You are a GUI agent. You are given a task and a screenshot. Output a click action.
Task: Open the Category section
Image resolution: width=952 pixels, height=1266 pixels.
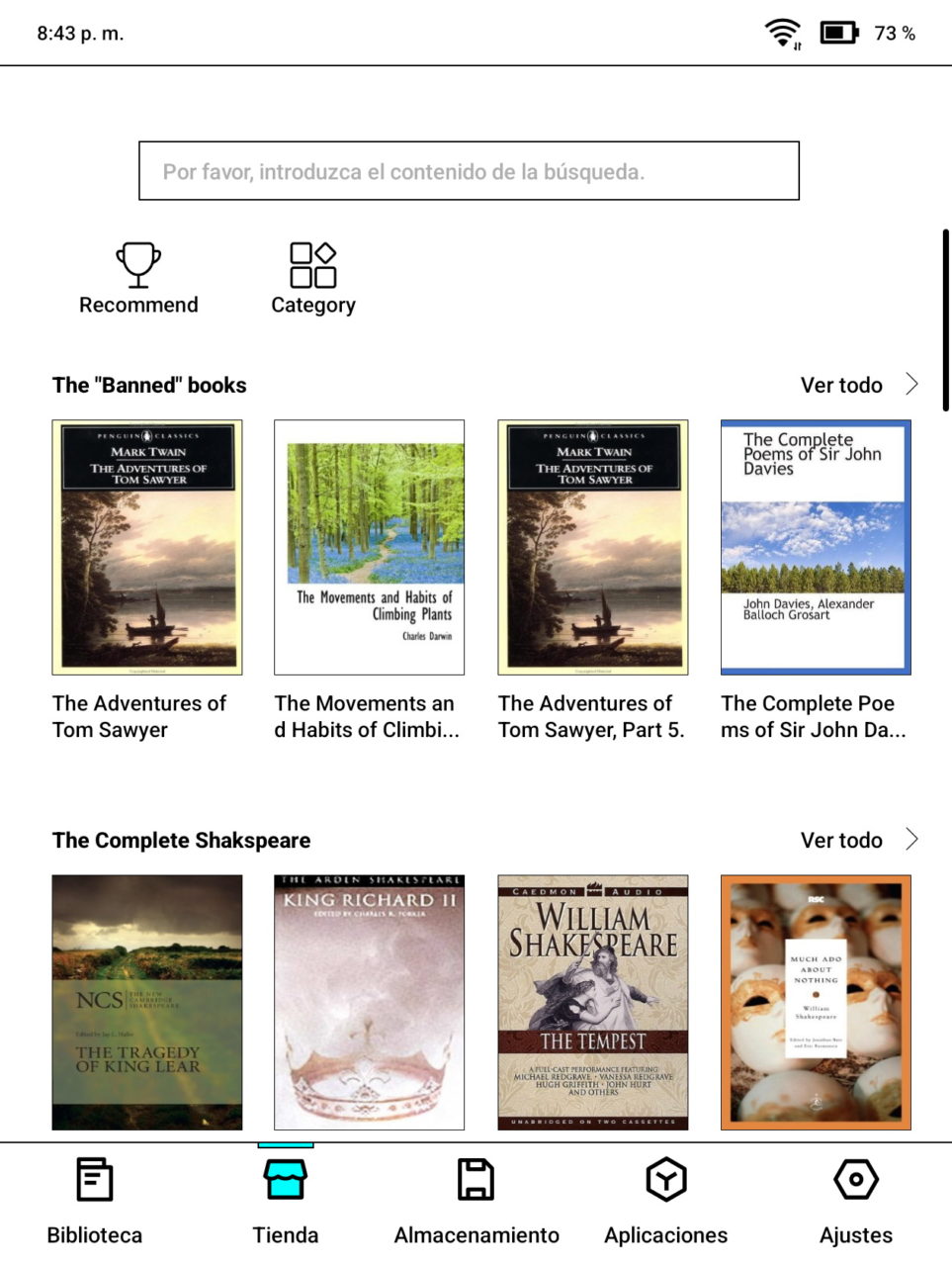[x=312, y=279]
